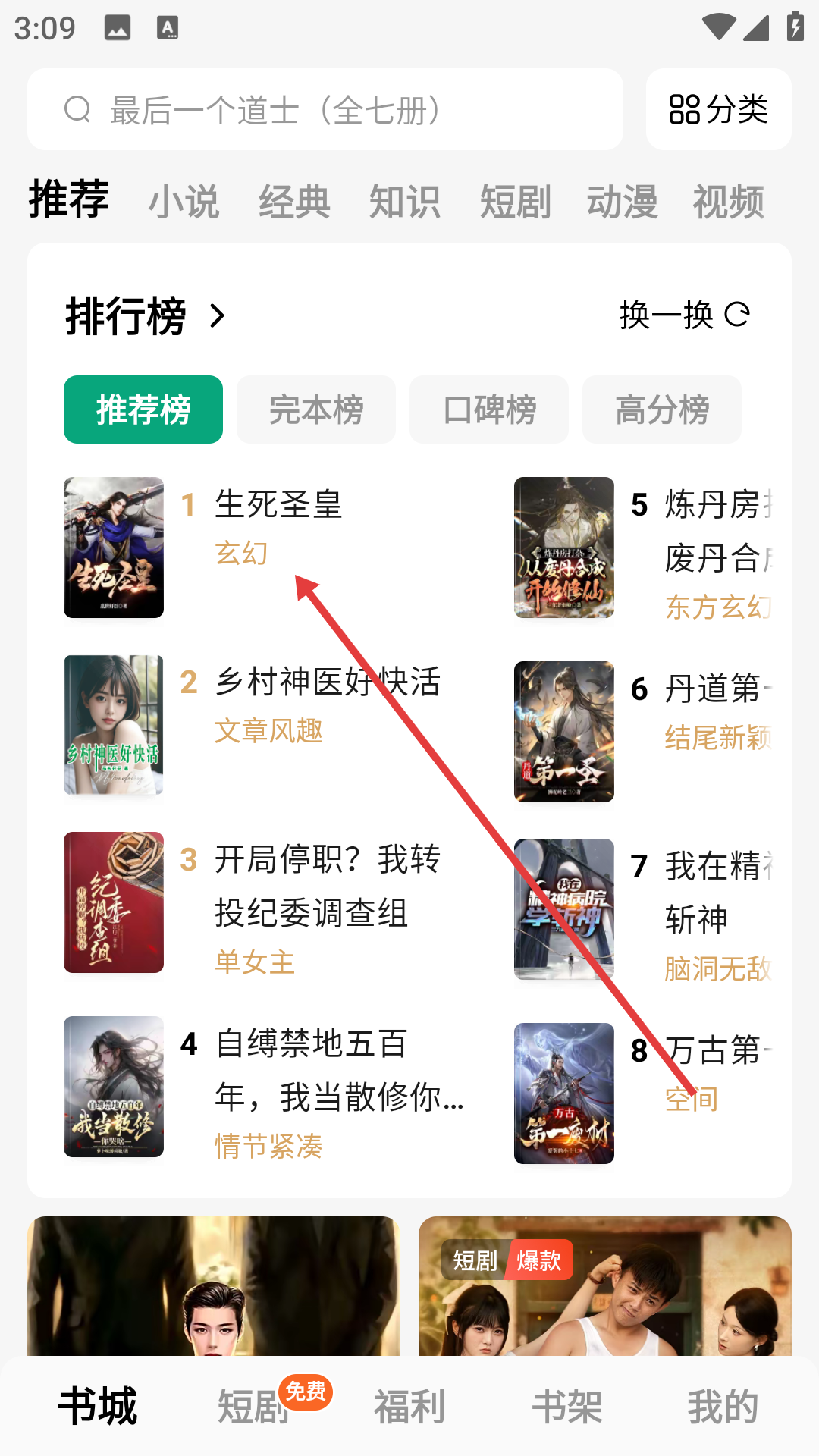Open the book 开局停职？我转投纪委调查组
The height and width of the screenshot is (1456, 819).
326,886
